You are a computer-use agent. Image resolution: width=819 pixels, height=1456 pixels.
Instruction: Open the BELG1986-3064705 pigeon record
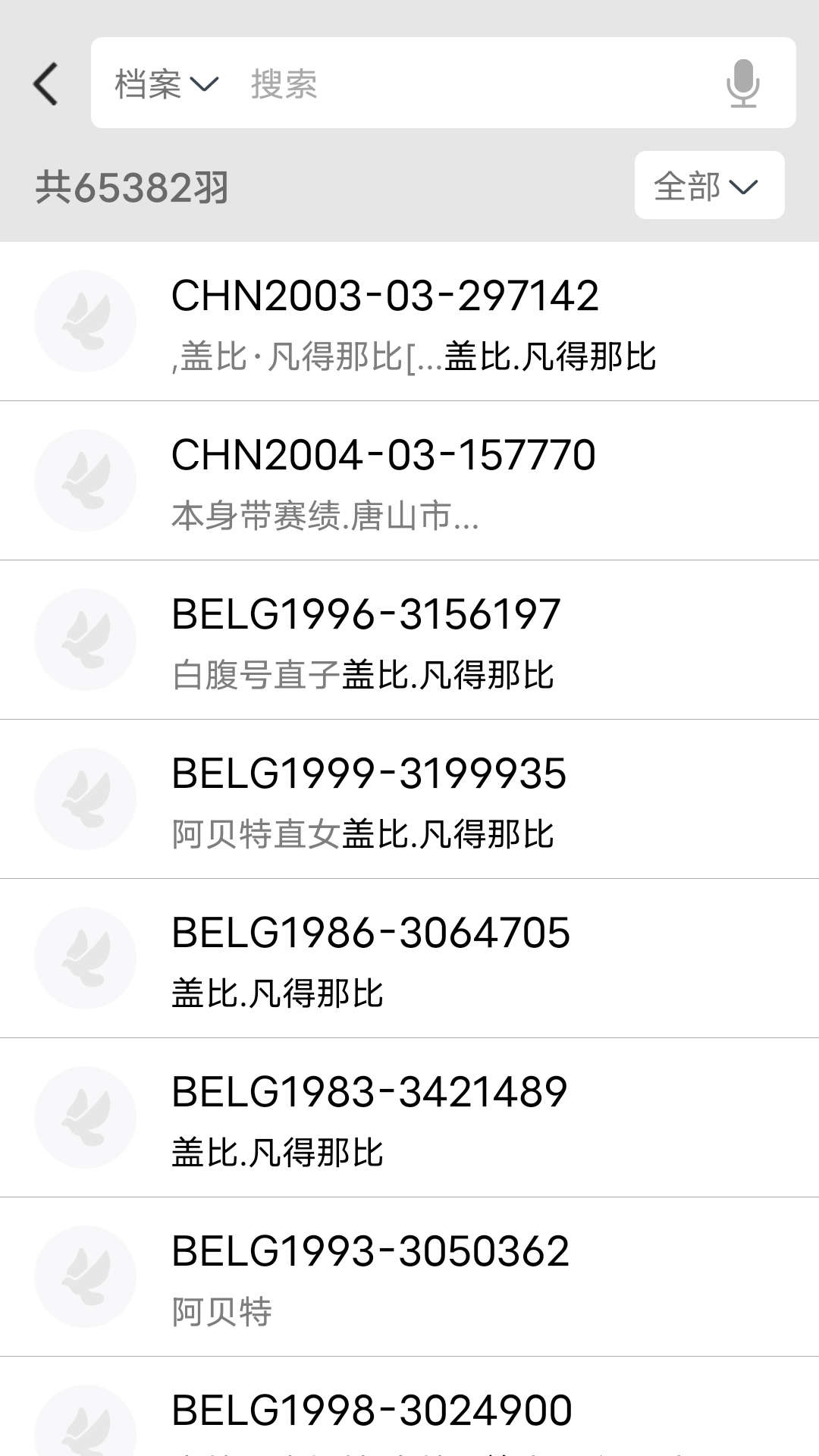409,958
